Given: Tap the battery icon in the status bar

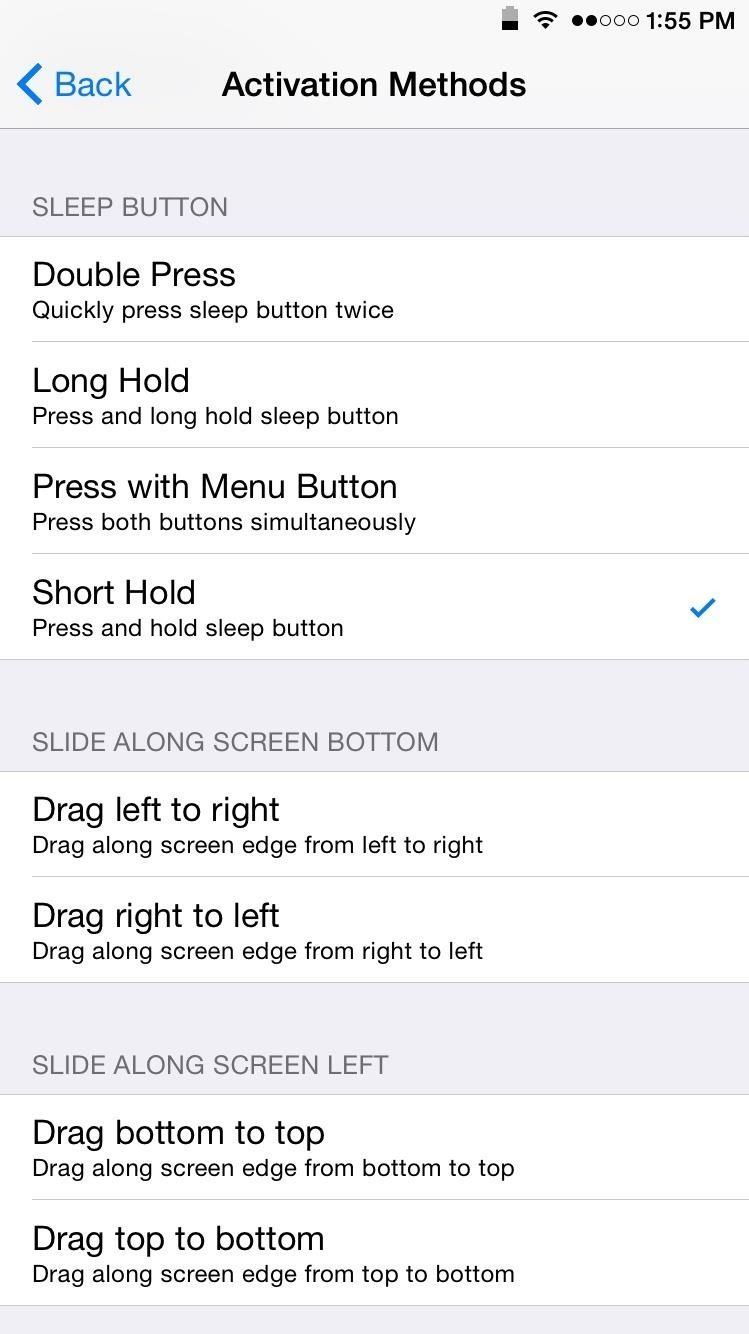Looking at the screenshot, I should [x=508, y=19].
